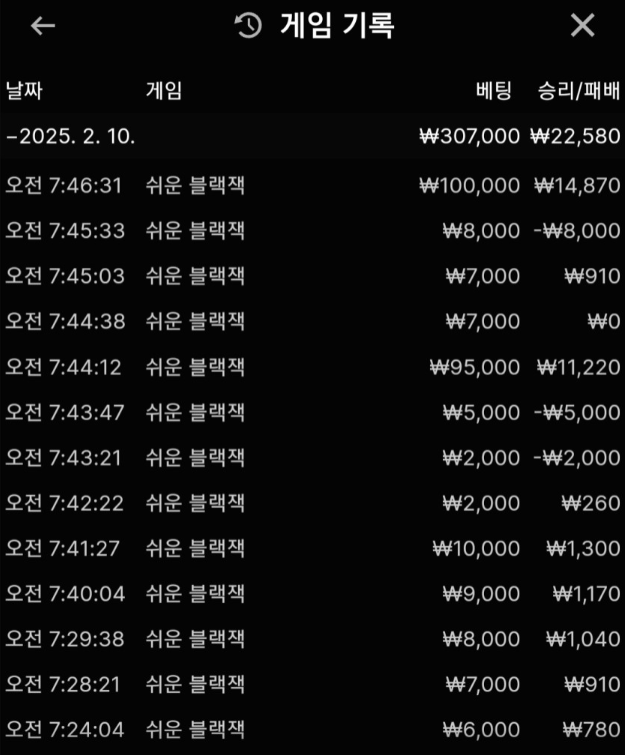View the round played at 7:44:12
Screen dimensions: 625x755
coord(312,367)
